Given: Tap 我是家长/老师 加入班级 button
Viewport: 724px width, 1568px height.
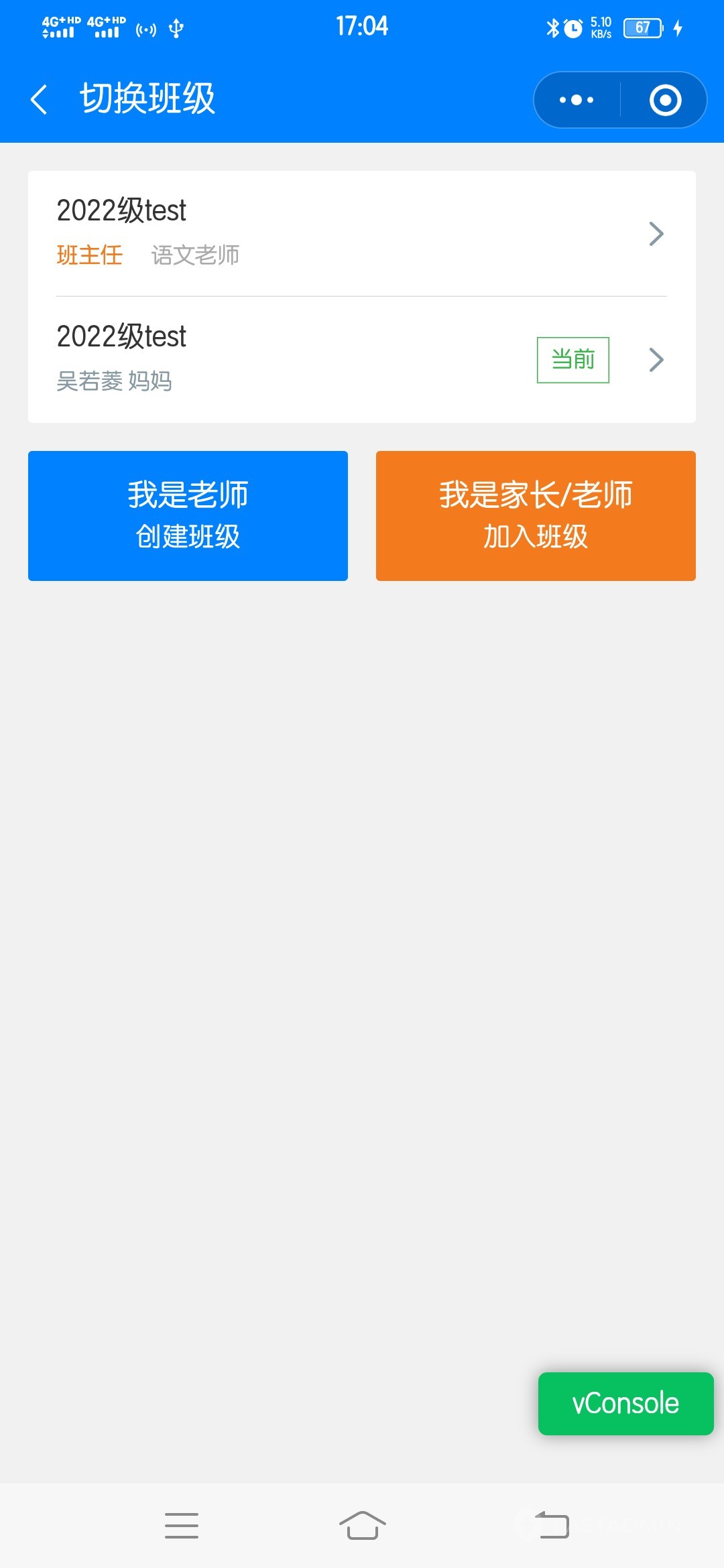Looking at the screenshot, I should 536,515.
